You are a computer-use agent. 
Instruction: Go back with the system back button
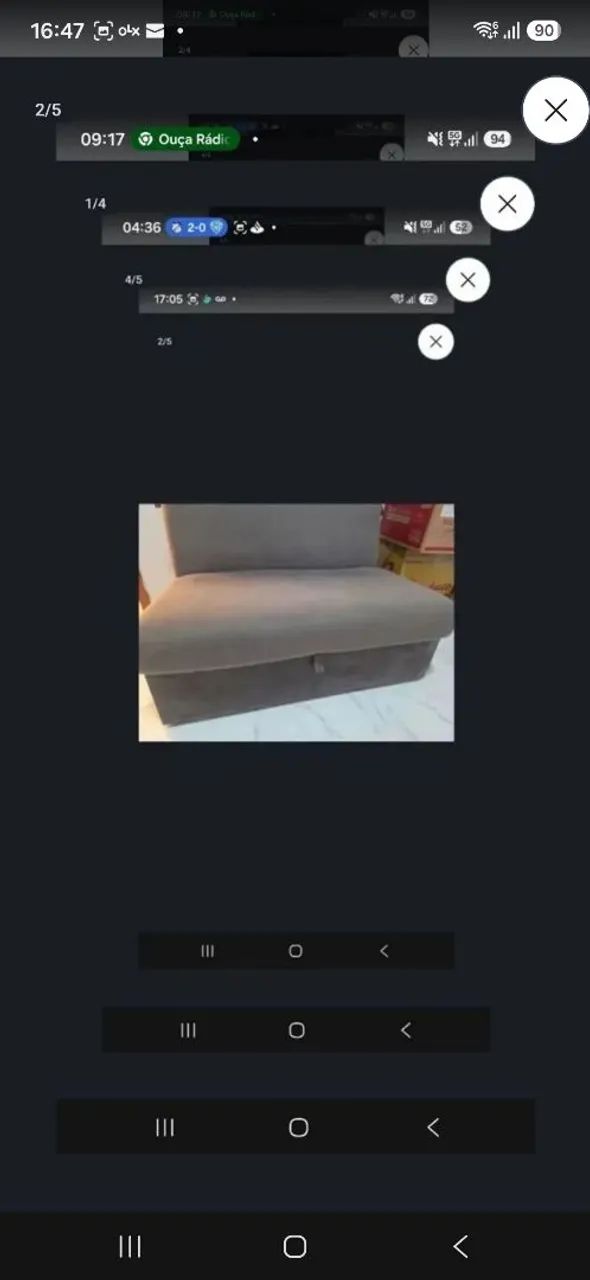[460, 1246]
